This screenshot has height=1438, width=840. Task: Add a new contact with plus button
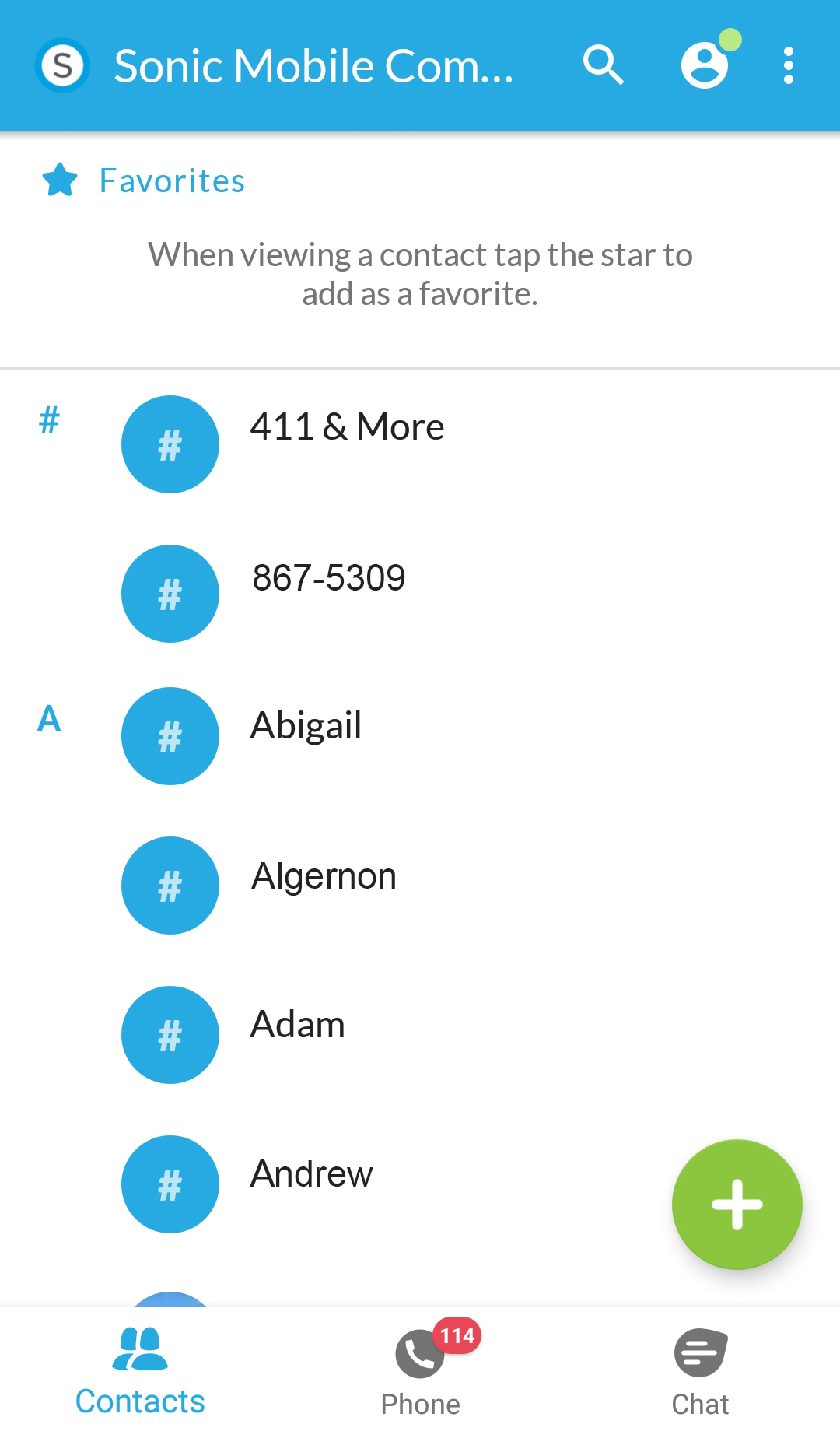pyautogui.click(x=737, y=1204)
